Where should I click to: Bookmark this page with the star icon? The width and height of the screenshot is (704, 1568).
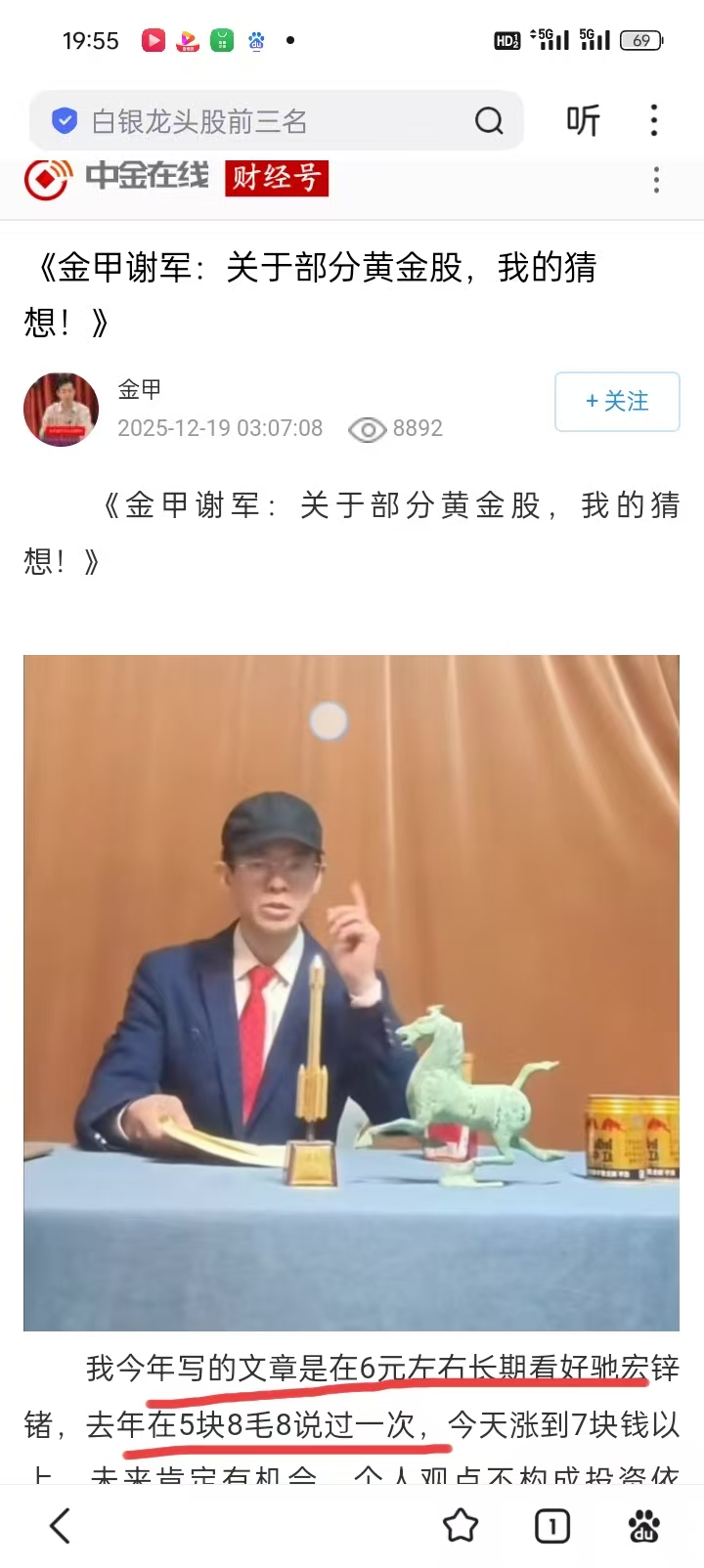pos(461,1525)
